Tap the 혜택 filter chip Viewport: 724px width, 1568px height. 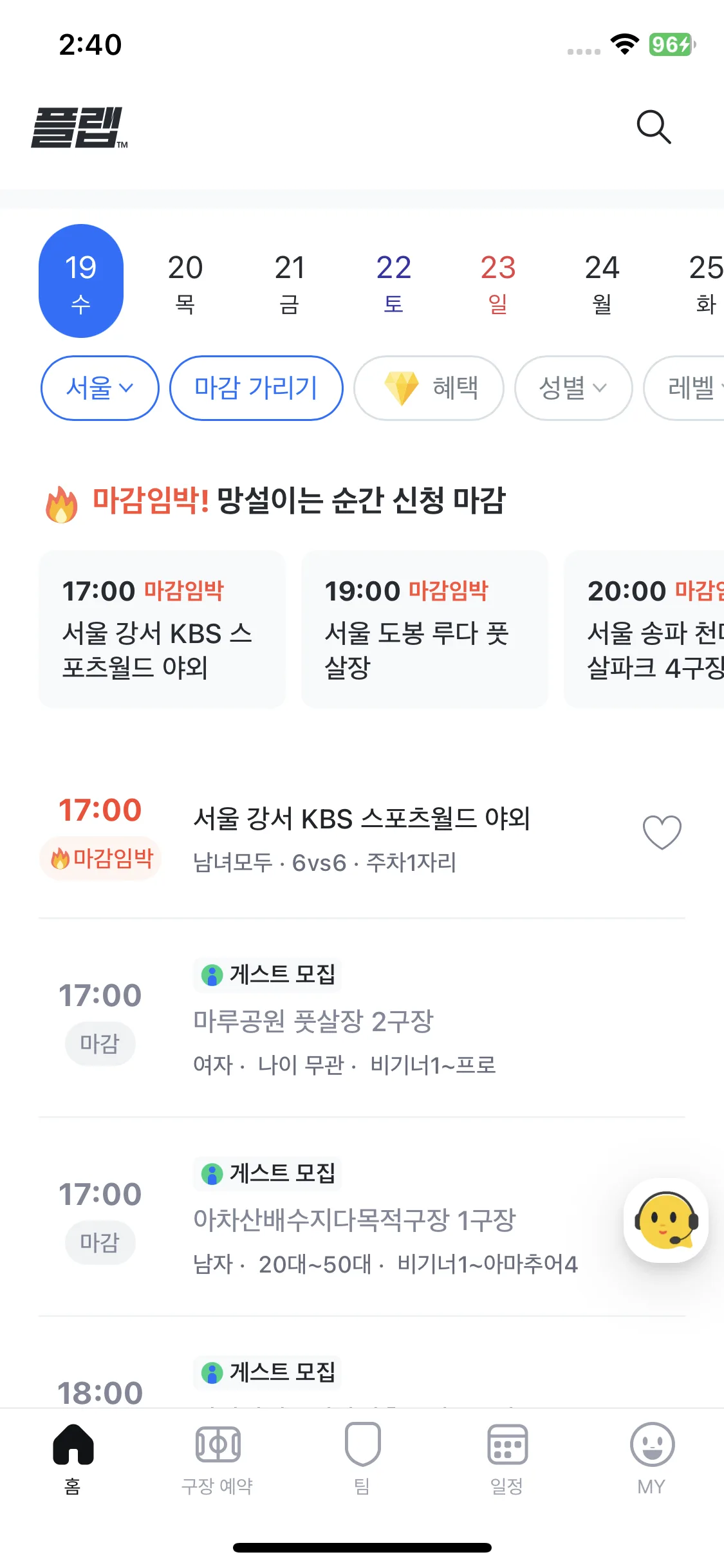click(429, 387)
